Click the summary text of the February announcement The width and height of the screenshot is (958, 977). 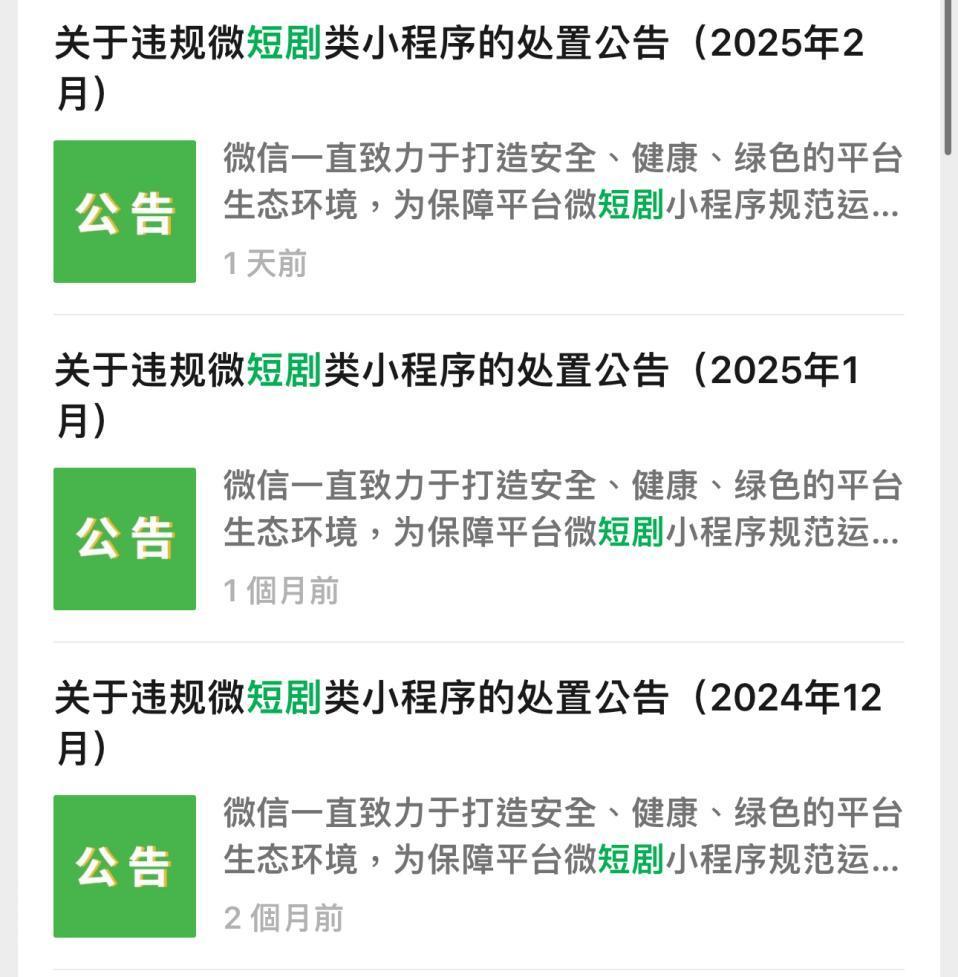pos(560,185)
